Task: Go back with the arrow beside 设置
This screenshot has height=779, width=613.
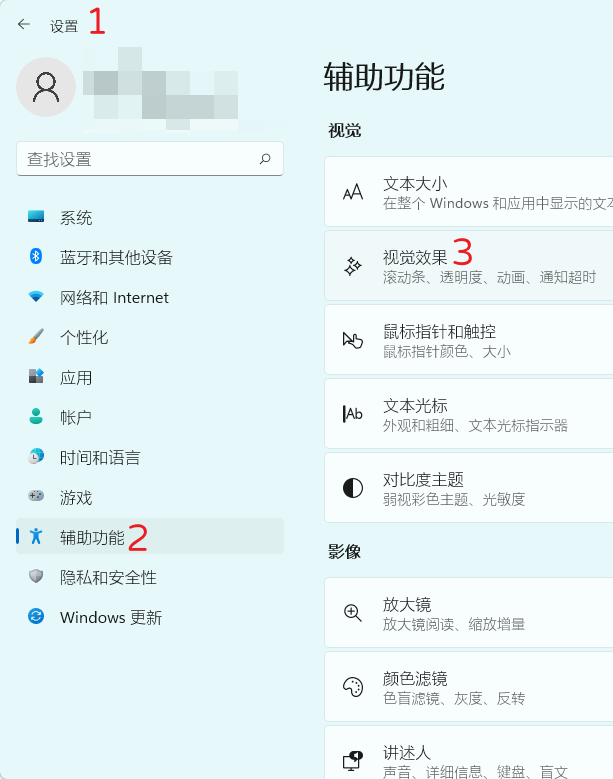Action: (24, 25)
